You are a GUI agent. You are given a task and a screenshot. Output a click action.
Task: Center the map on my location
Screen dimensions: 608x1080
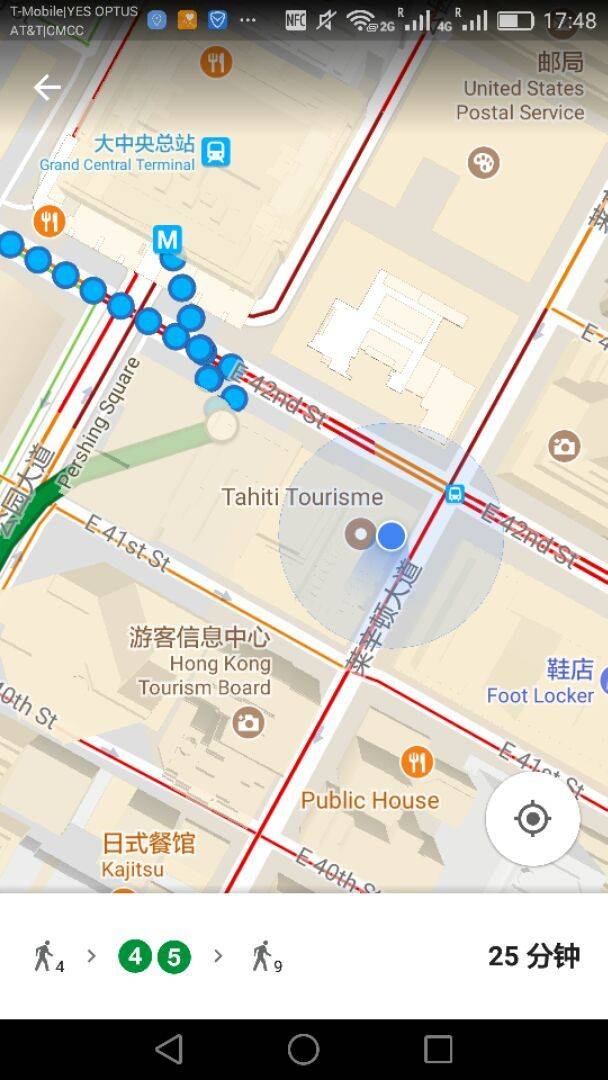coord(532,819)
